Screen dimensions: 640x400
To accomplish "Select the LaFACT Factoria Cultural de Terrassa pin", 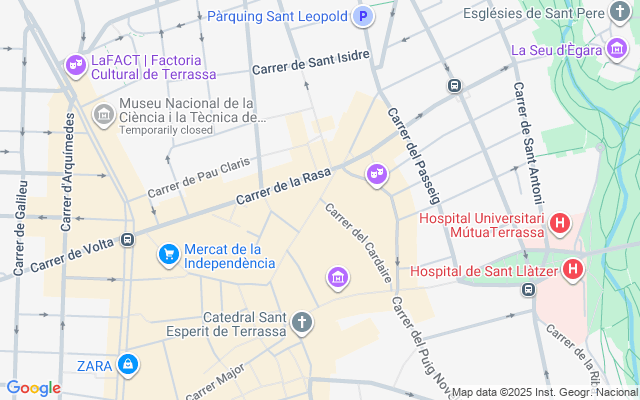I will [75, 66].
